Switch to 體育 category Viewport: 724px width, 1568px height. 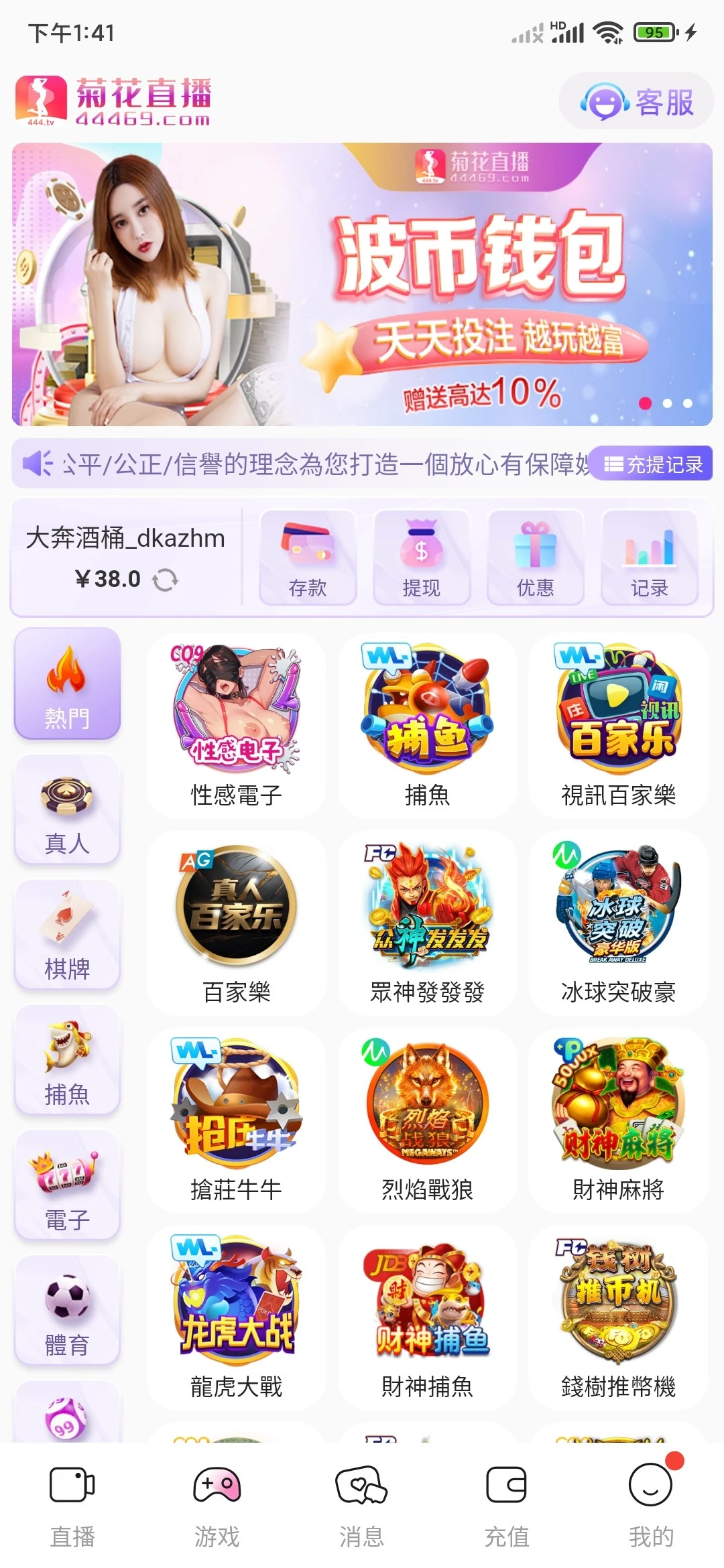(x=67, y=1312)
